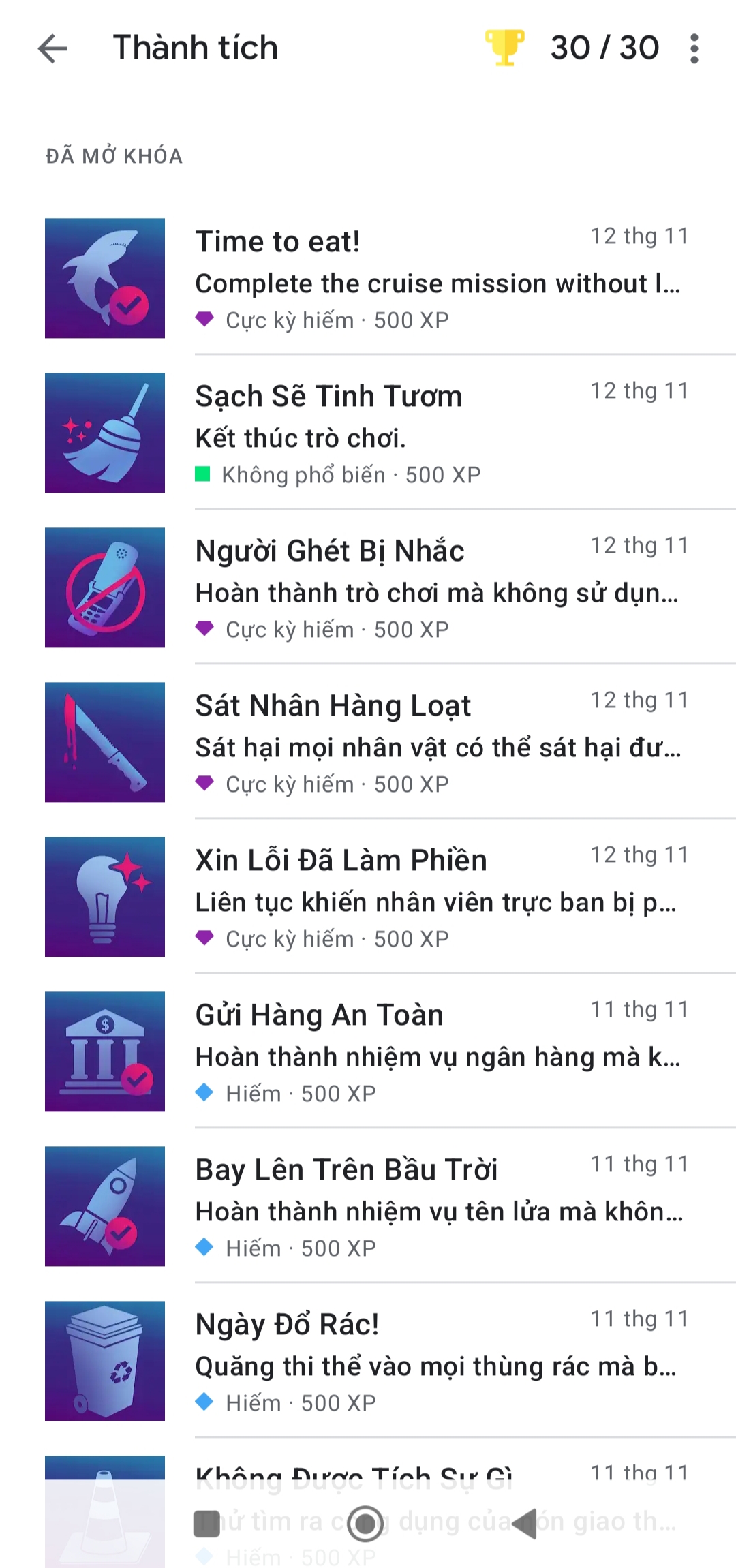Go back from the Thành tích screen
Viewport: 736px width, 1568px height.
(x=53, y=49)
